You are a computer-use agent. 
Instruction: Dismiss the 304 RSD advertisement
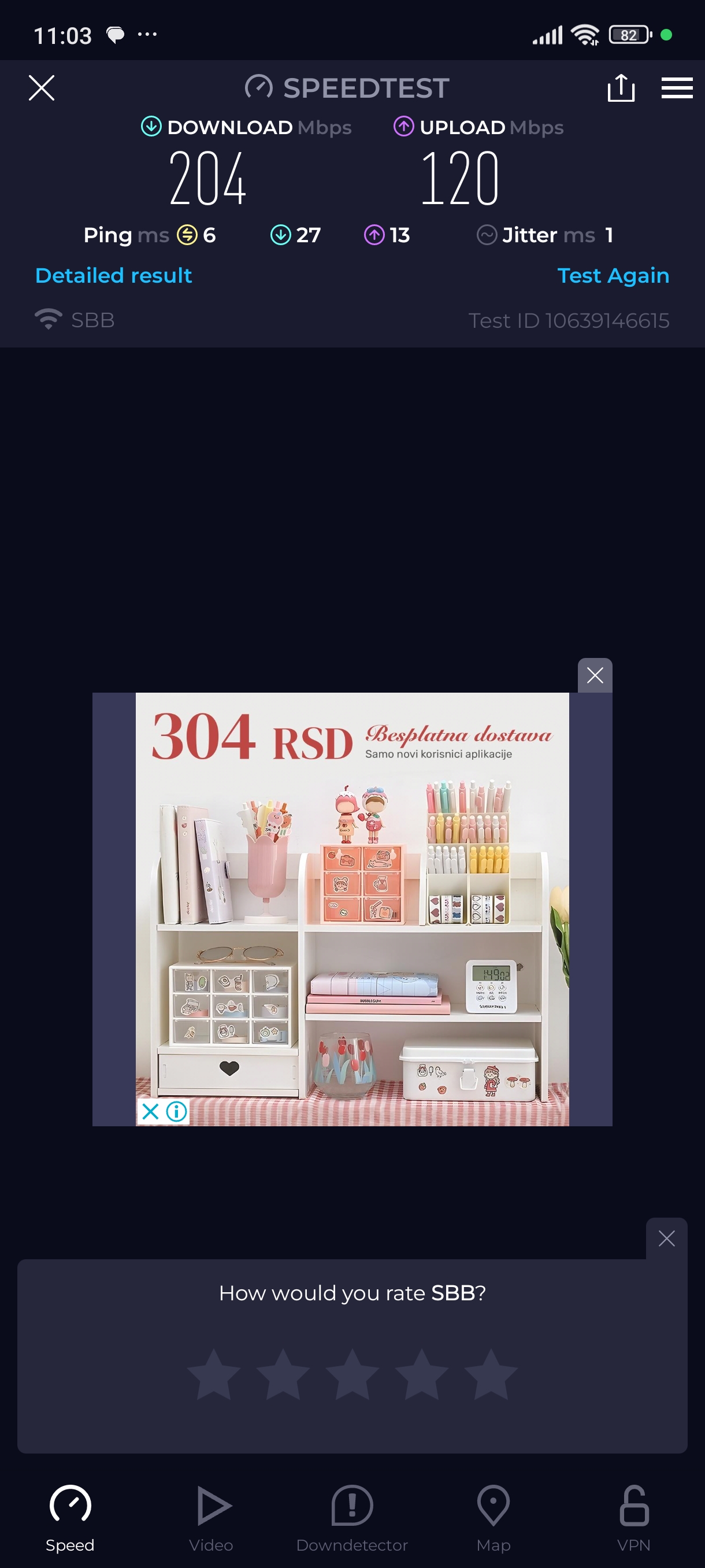[x=594, y=675]
